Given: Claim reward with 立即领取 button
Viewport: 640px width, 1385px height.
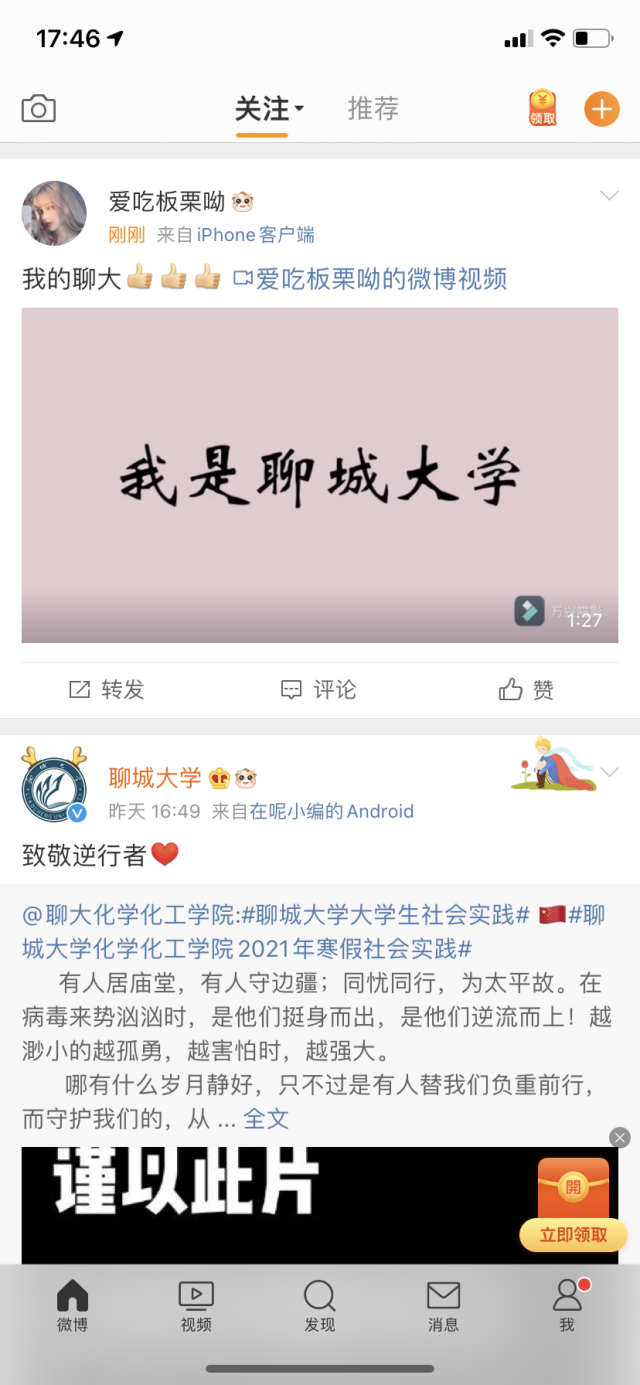Looking at the screenshot, I should [573, 1235].
